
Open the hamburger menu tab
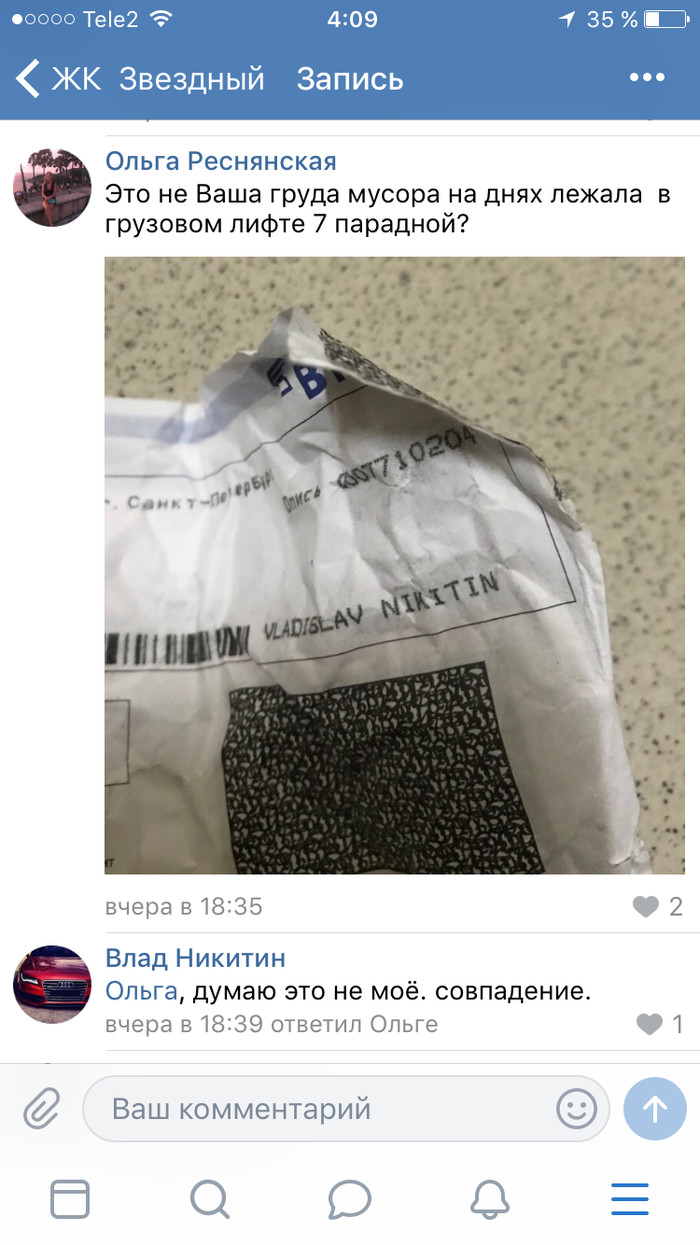tap(630, 1198)
